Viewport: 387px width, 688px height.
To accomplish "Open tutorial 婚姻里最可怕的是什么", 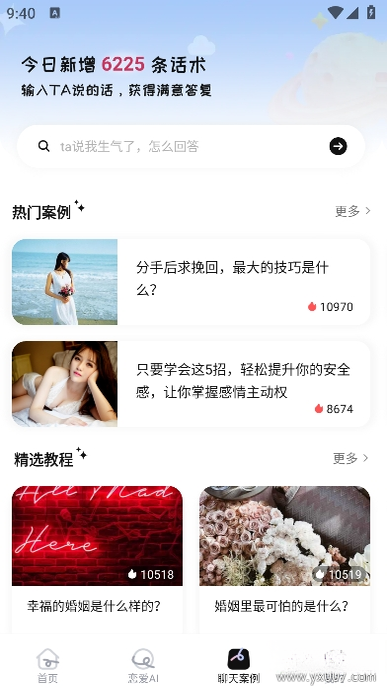I will click(x=285, y=559).
